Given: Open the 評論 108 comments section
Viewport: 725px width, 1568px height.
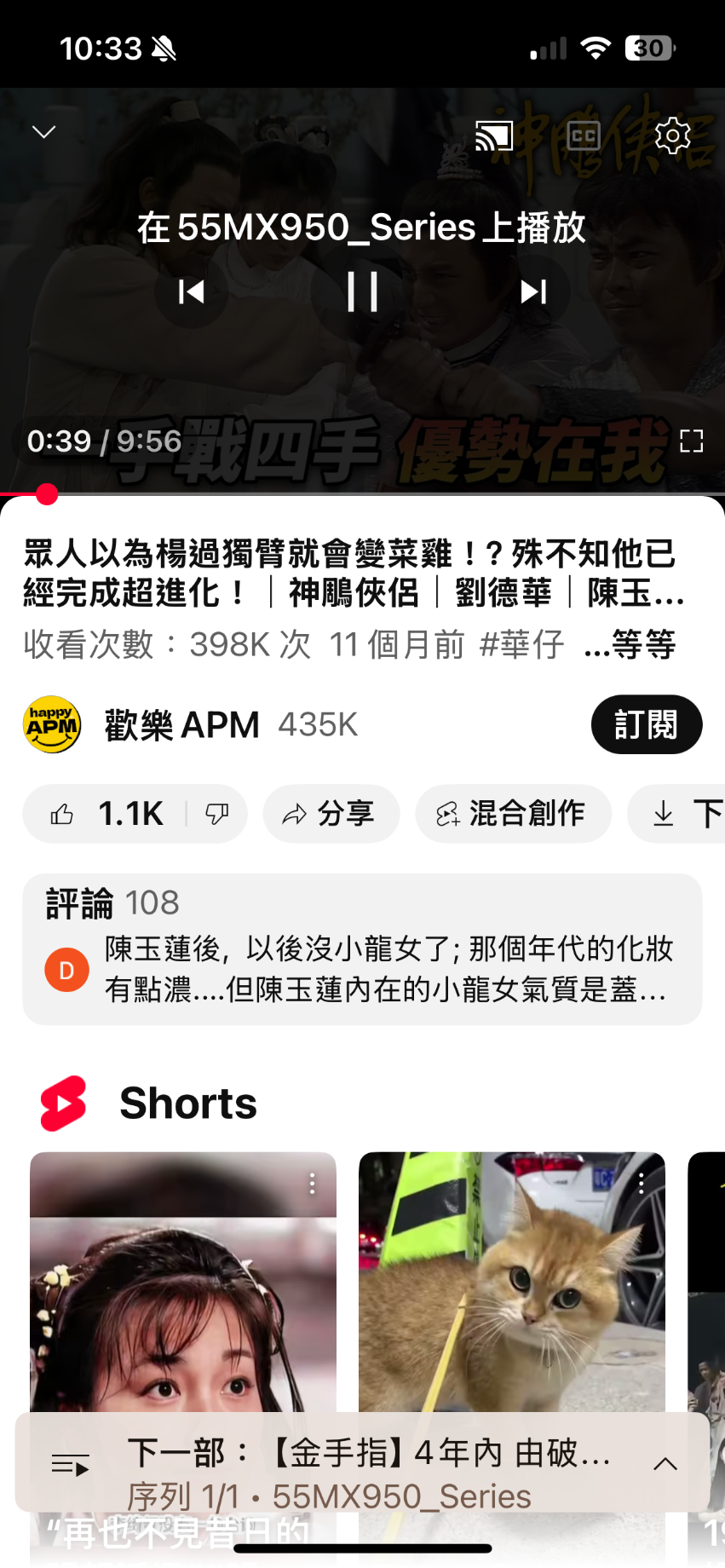Looking at the screenshot, I should click(362, 948).
